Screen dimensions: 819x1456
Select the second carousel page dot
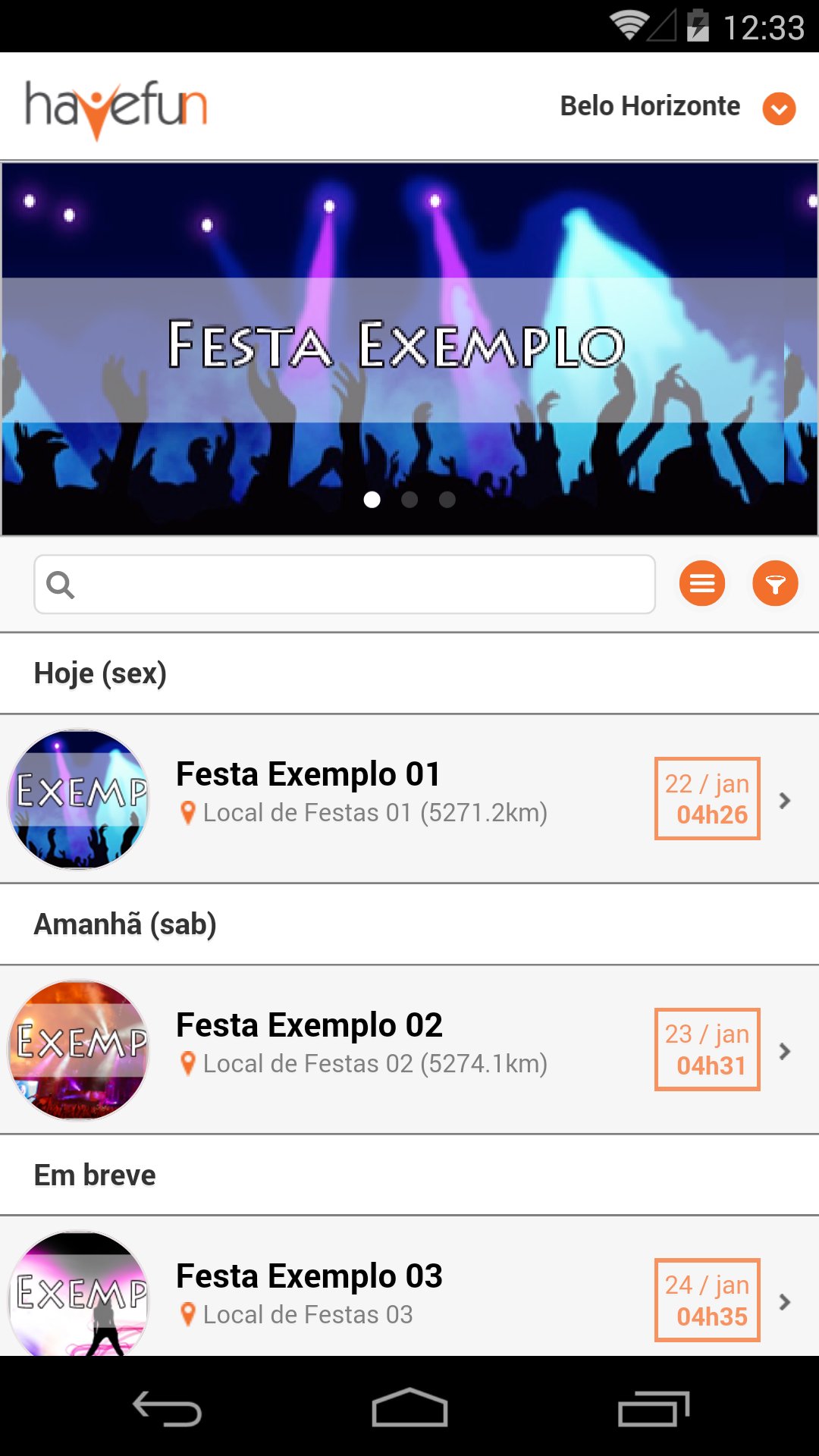[409, 500]
